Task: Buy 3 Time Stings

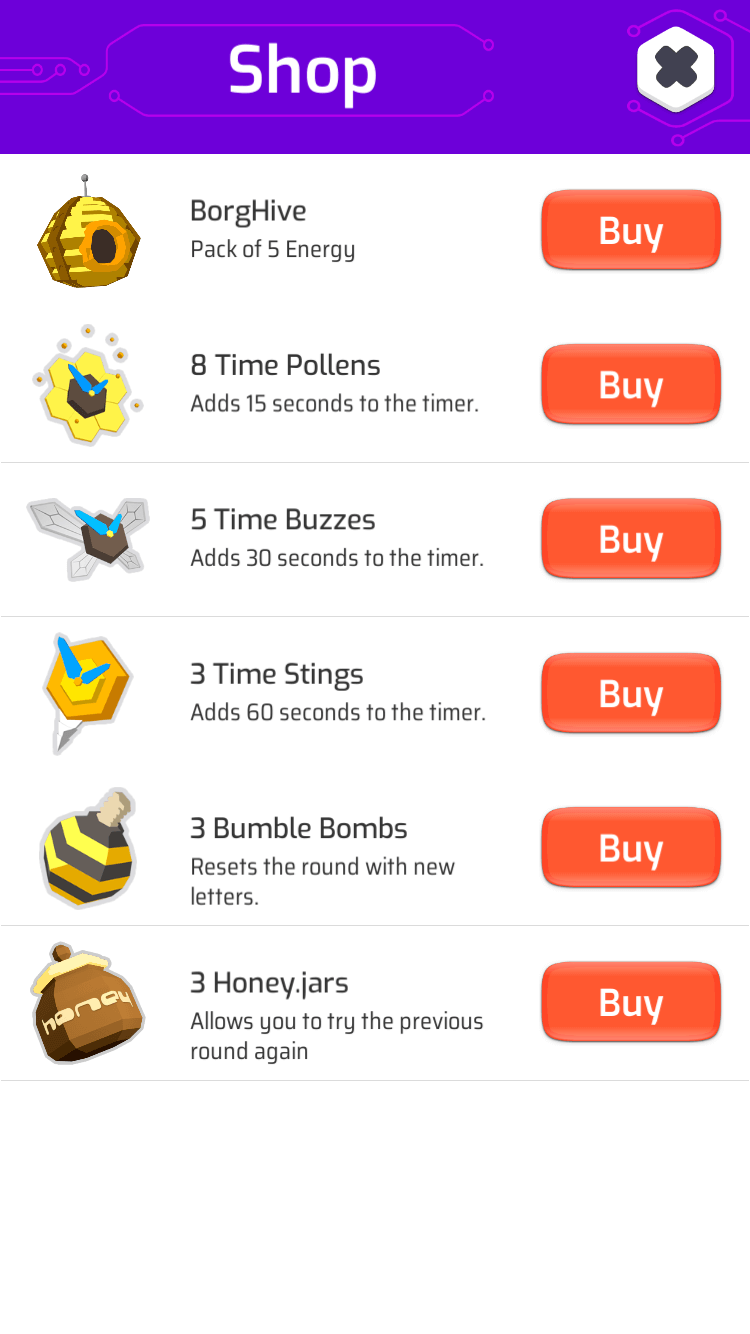Action: [x=631, y=693]
